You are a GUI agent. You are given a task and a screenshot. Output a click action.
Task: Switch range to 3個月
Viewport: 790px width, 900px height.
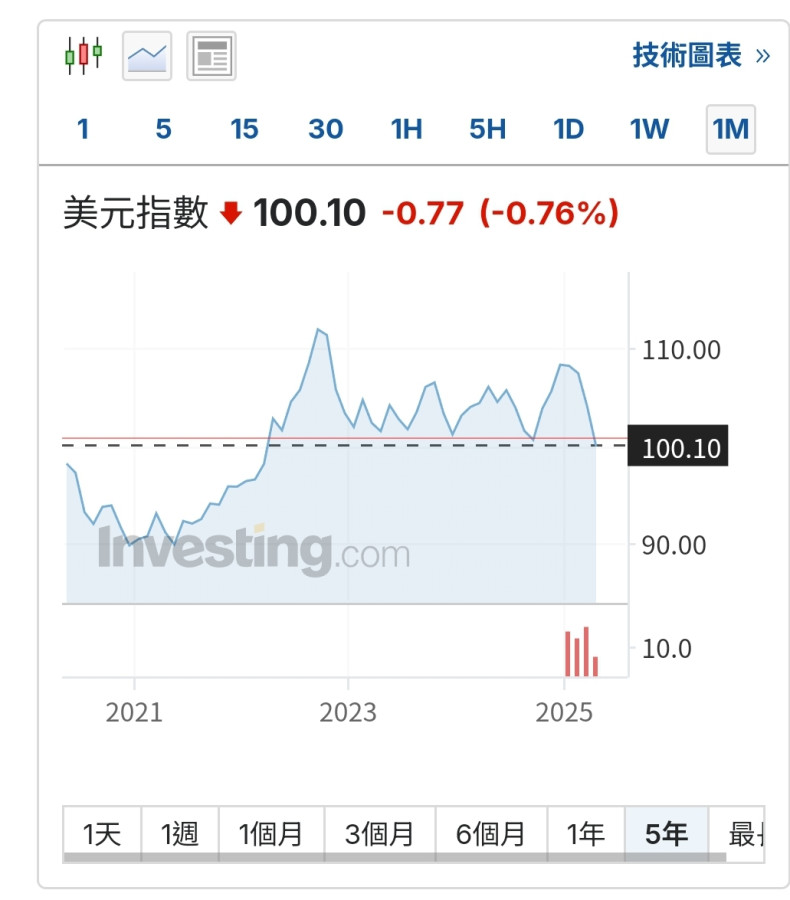click(380, 833)
